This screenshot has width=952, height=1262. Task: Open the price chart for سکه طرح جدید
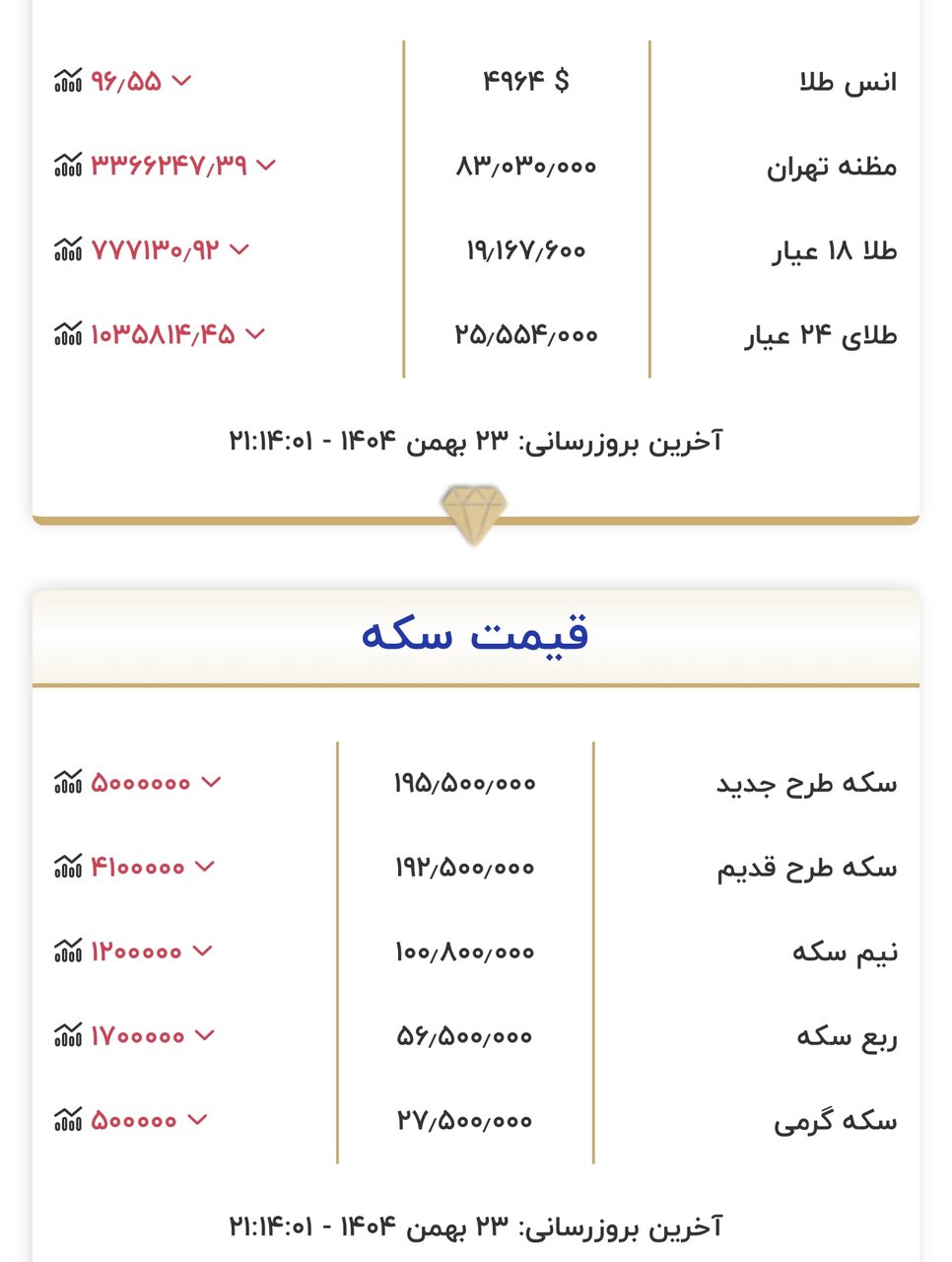[67, 782]
